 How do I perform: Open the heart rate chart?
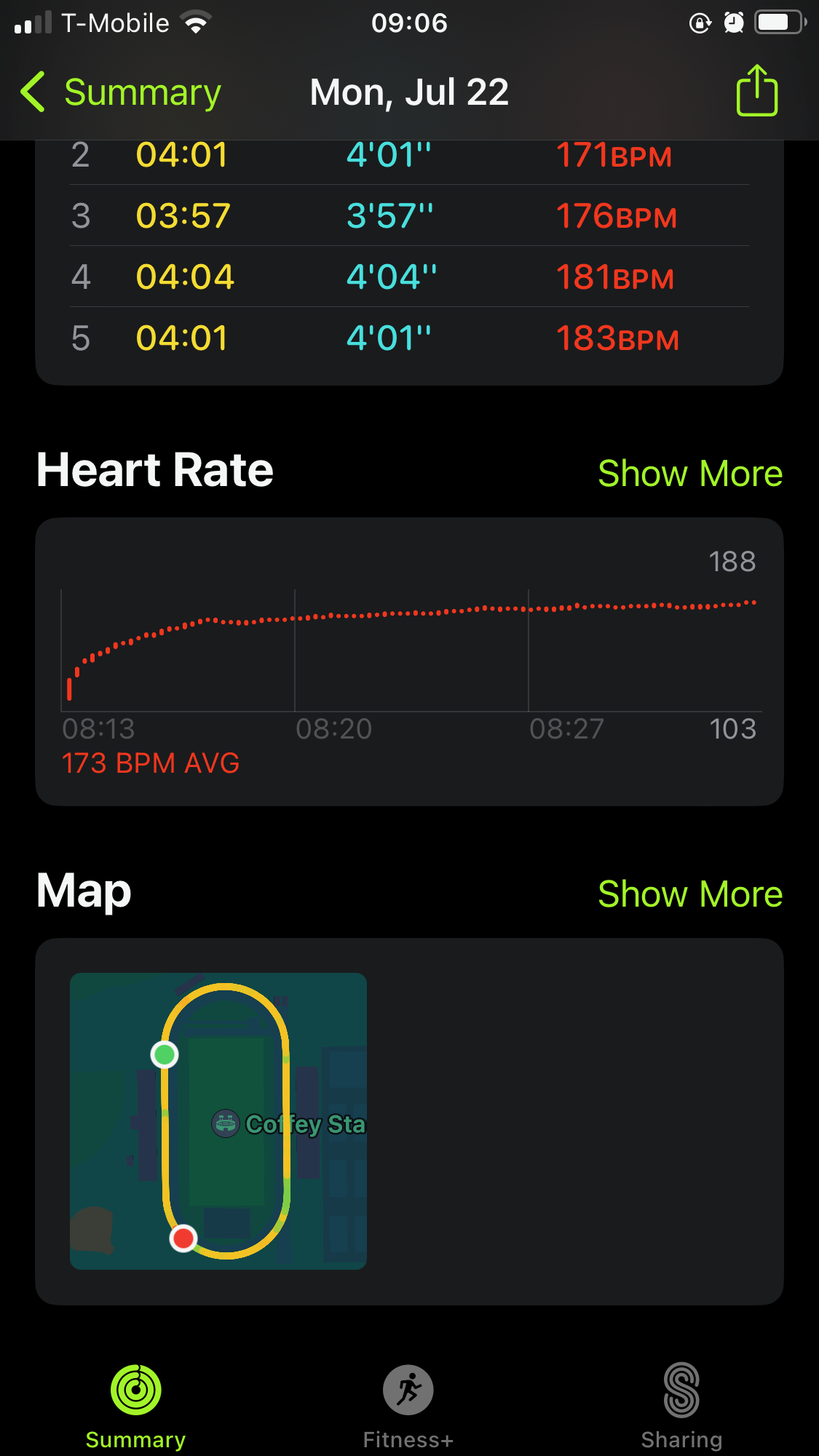(409, 661)
